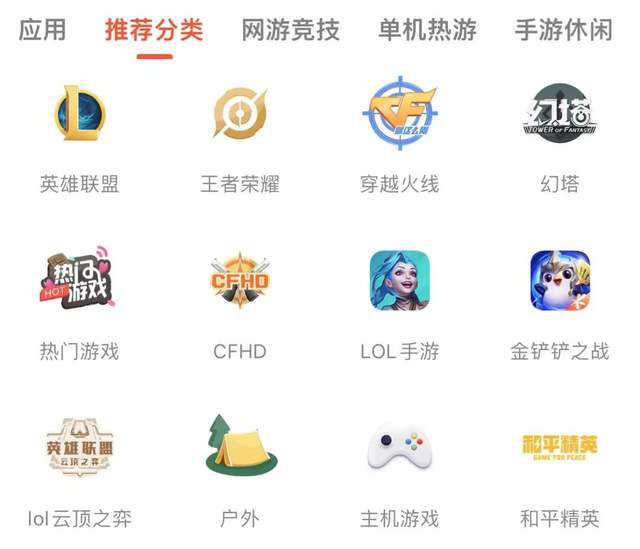Switch to the 网游竞技 tab
640x549 pixels.
(291, 30)
